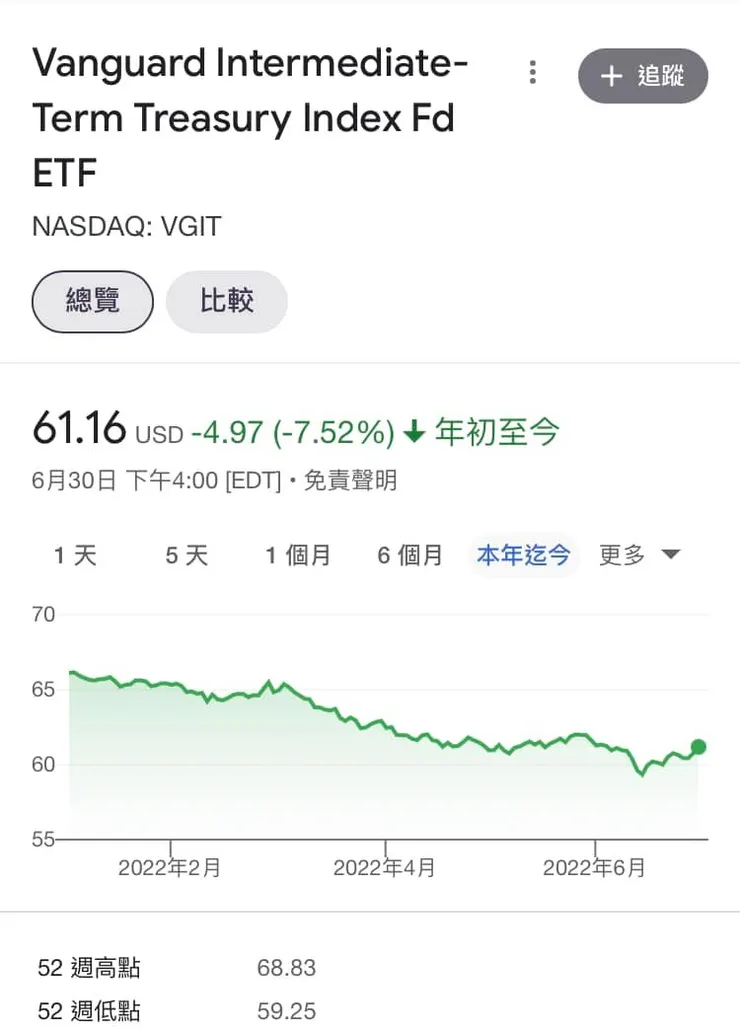Switch to the 6個月 chart view

410,555
